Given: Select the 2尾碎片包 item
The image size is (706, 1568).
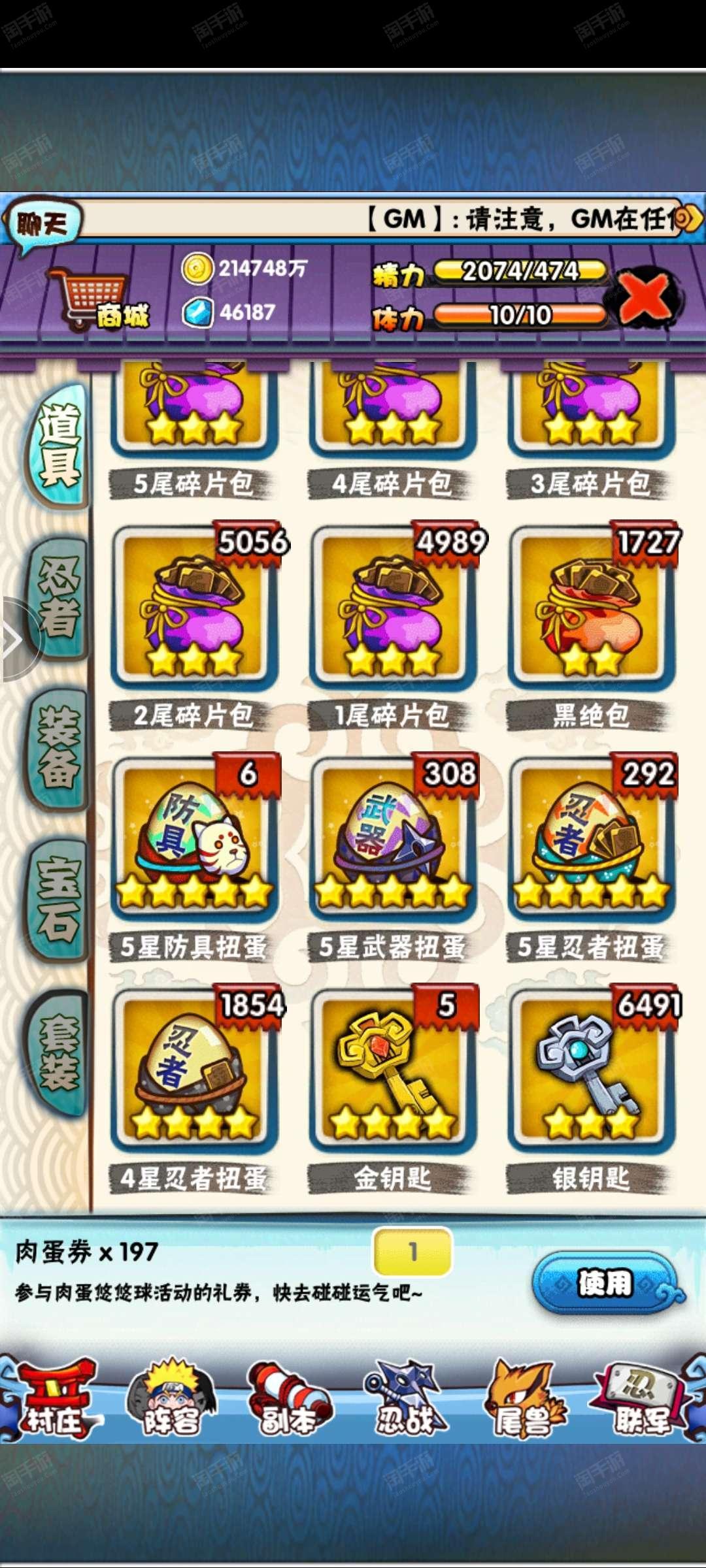Looking at the screenshot, I should 195,608.
